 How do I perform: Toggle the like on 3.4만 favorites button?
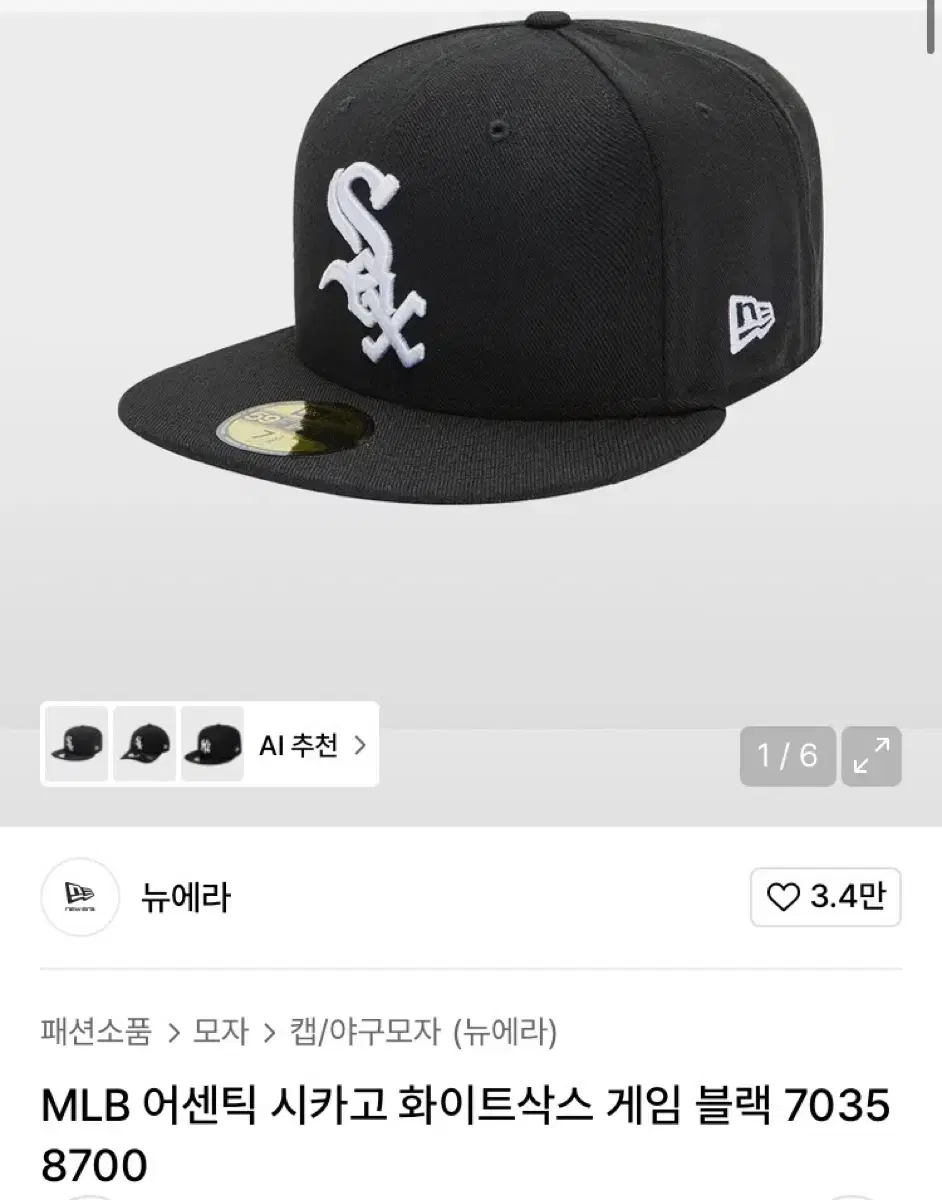pyautogui.click(x=825, y=898)
